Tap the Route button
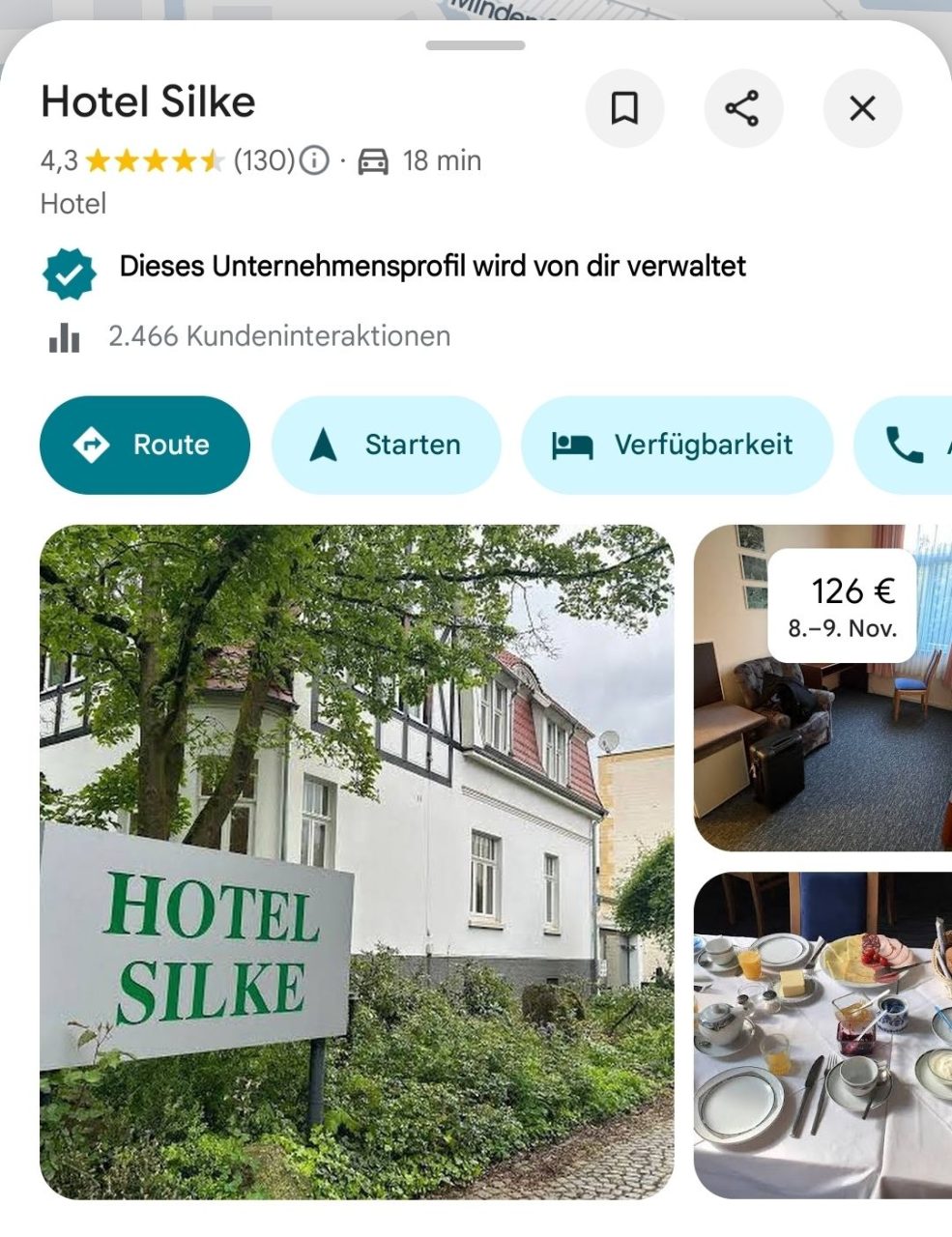Image resolution: width=952 pixels, height=1237 pixels. [145, 445]
